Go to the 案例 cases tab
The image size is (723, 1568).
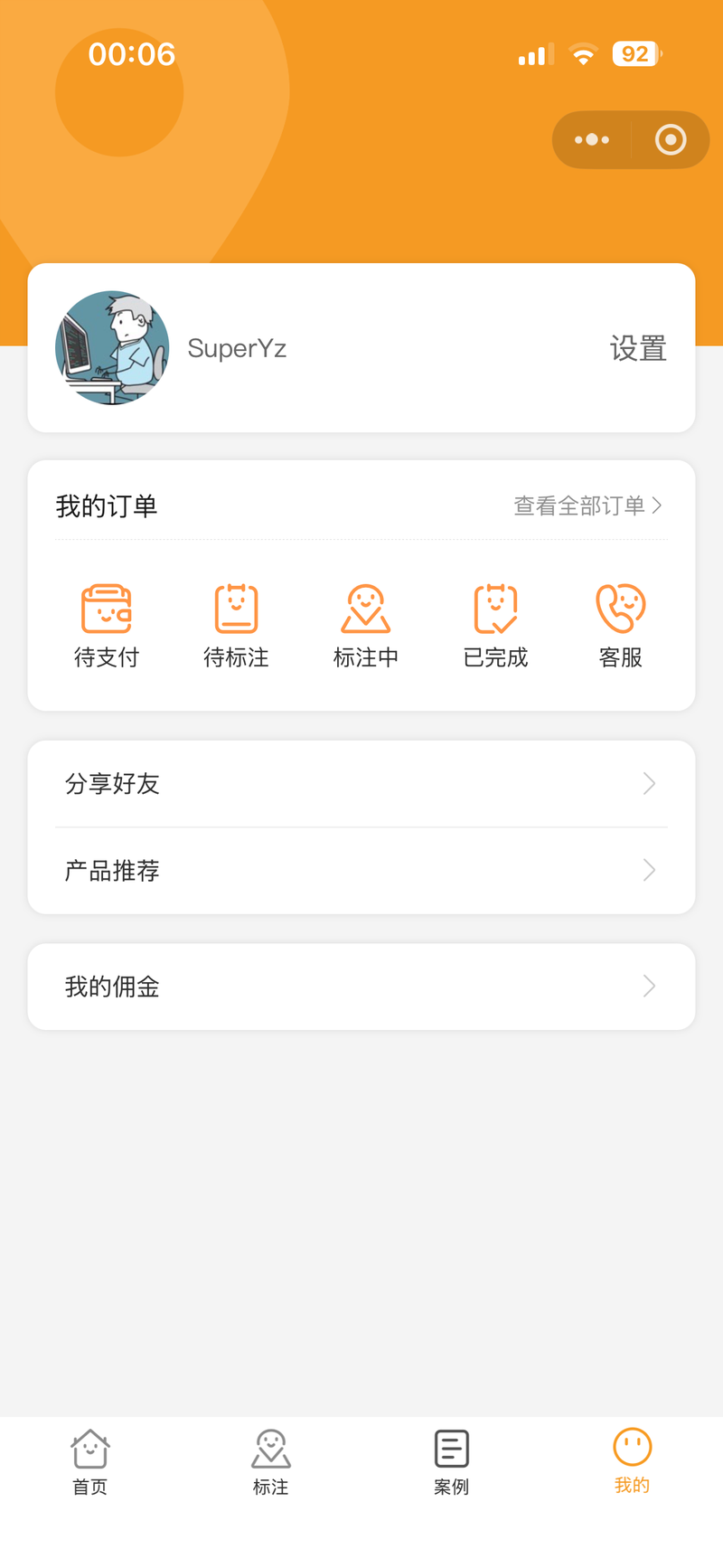pyautogui.click(x=451, y=1461)
